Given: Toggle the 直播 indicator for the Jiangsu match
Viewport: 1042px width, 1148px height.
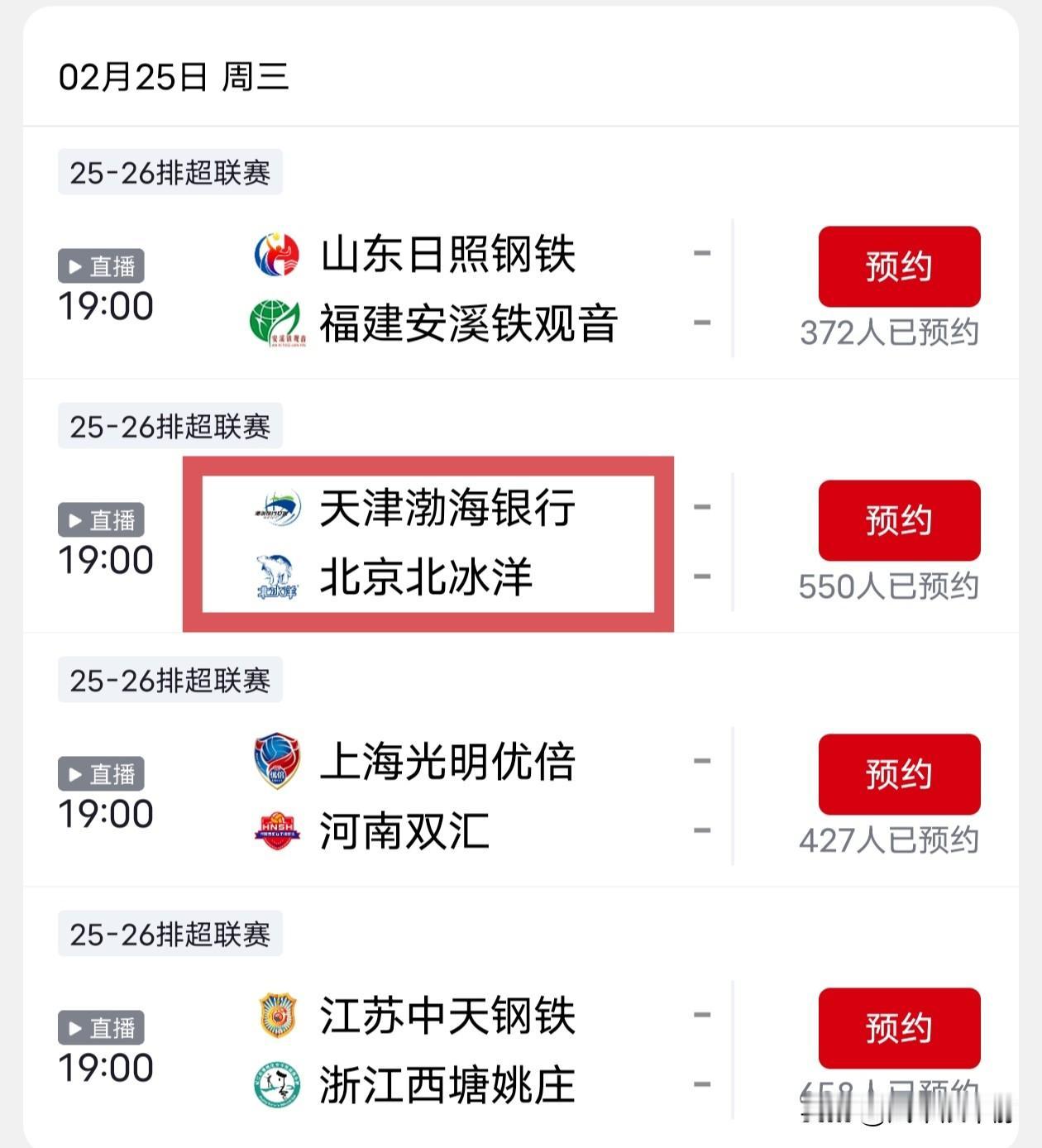Looking at the screenshot, I should click(101, 1029).
